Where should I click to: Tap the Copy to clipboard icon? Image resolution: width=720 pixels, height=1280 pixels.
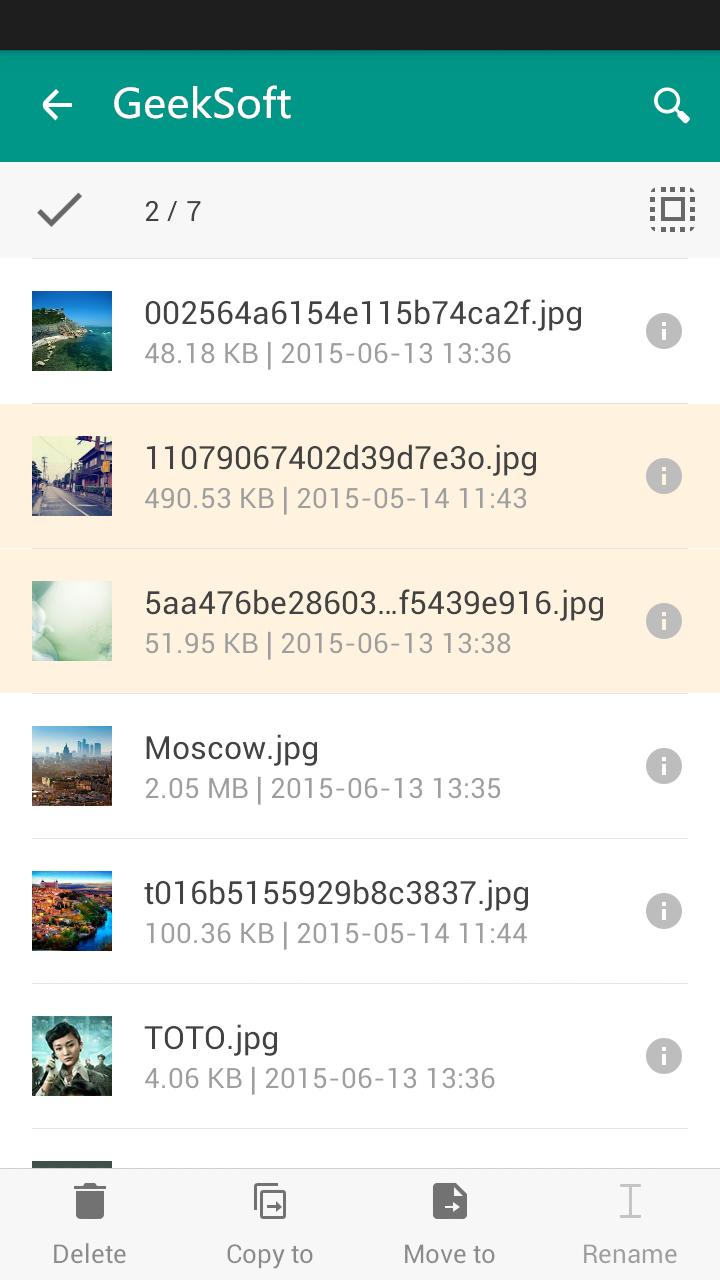pos(269,1222)
